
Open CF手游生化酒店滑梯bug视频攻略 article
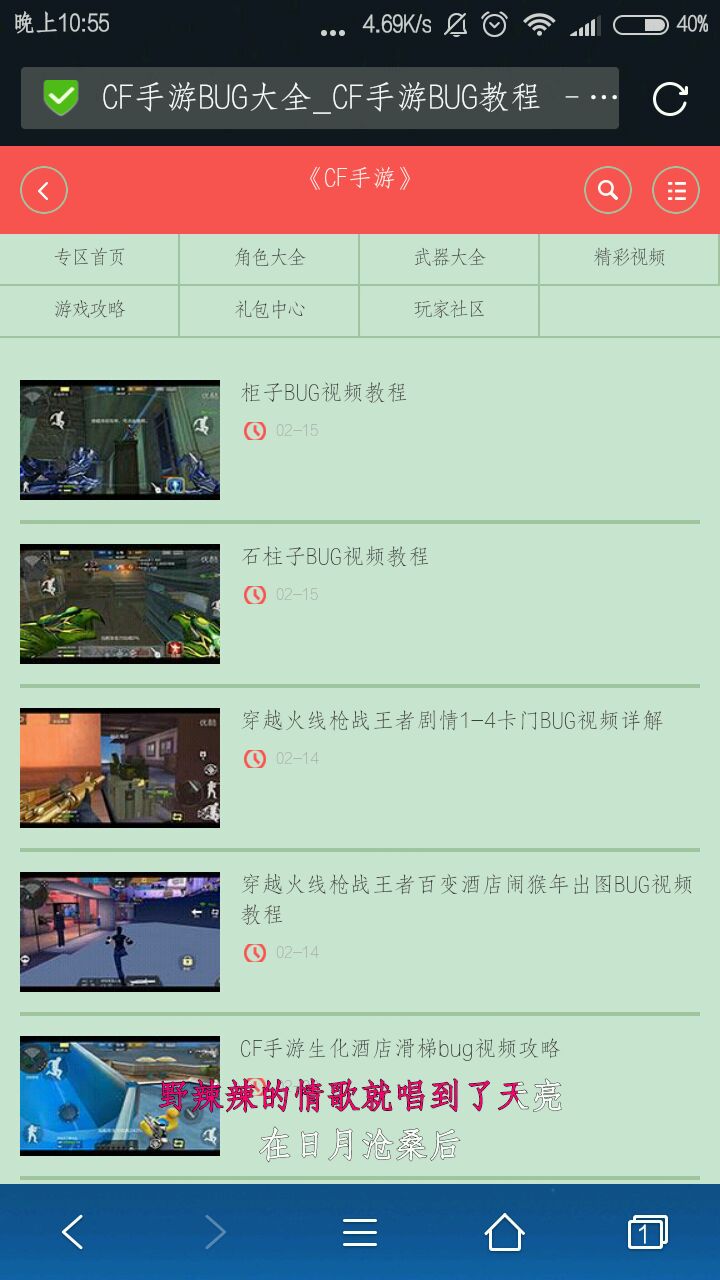[x=400, y=1049]
